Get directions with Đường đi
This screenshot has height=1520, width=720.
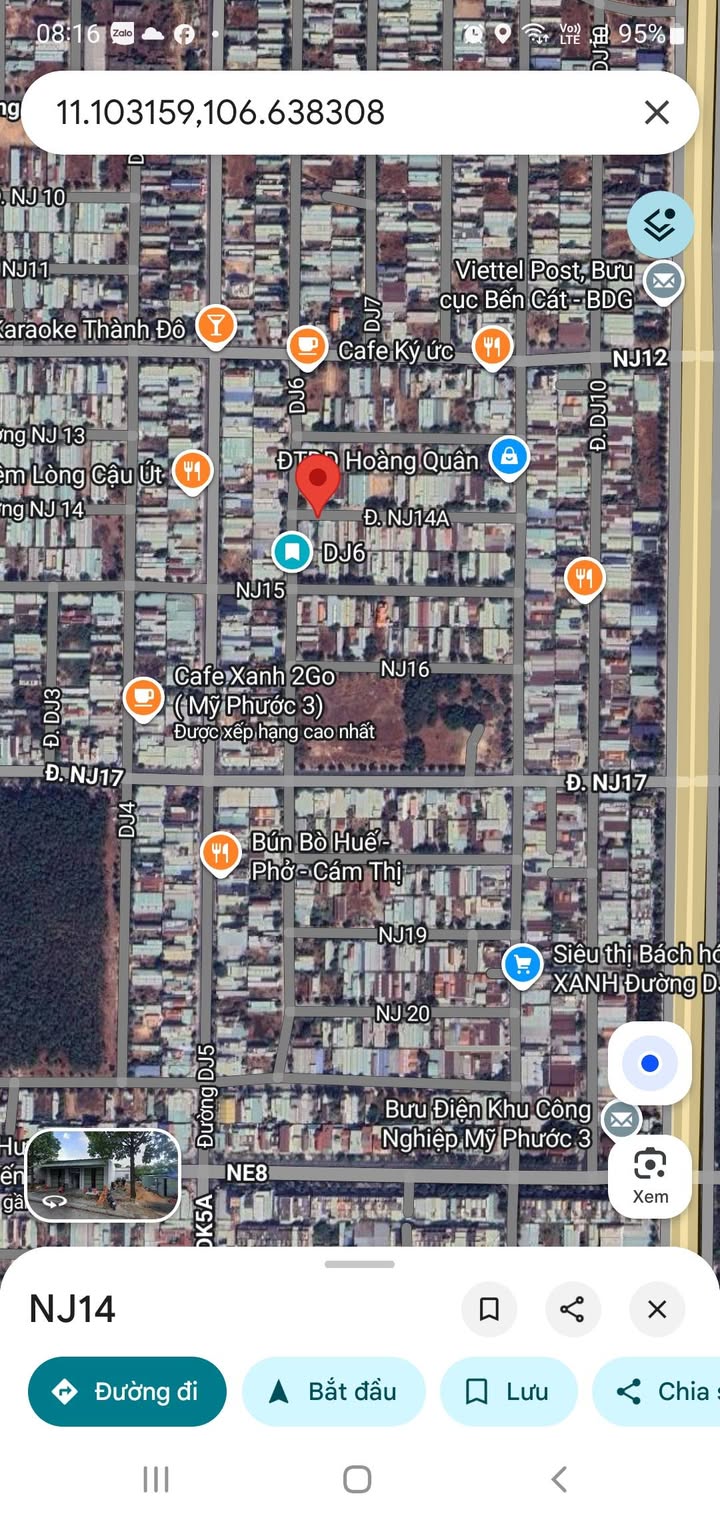coord(127,1391)
